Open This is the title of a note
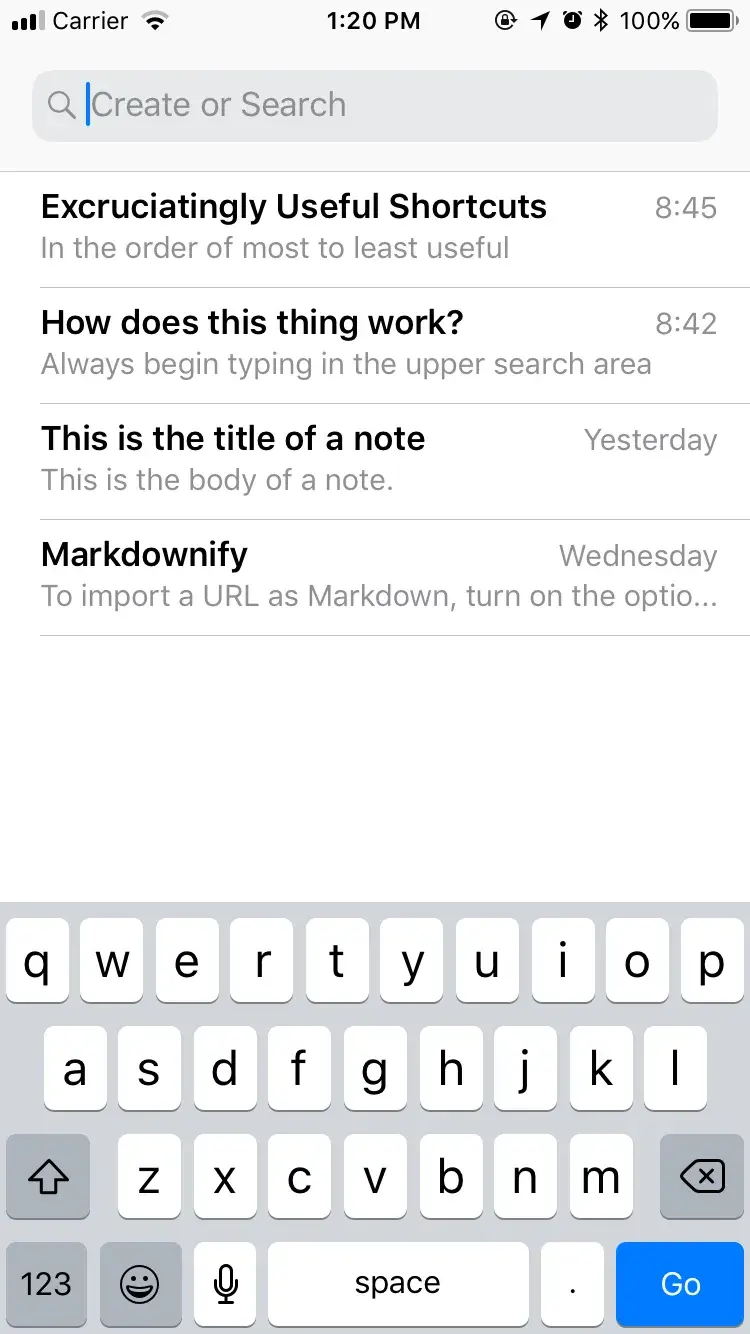750x1334 pixels. tap(375, 460)
